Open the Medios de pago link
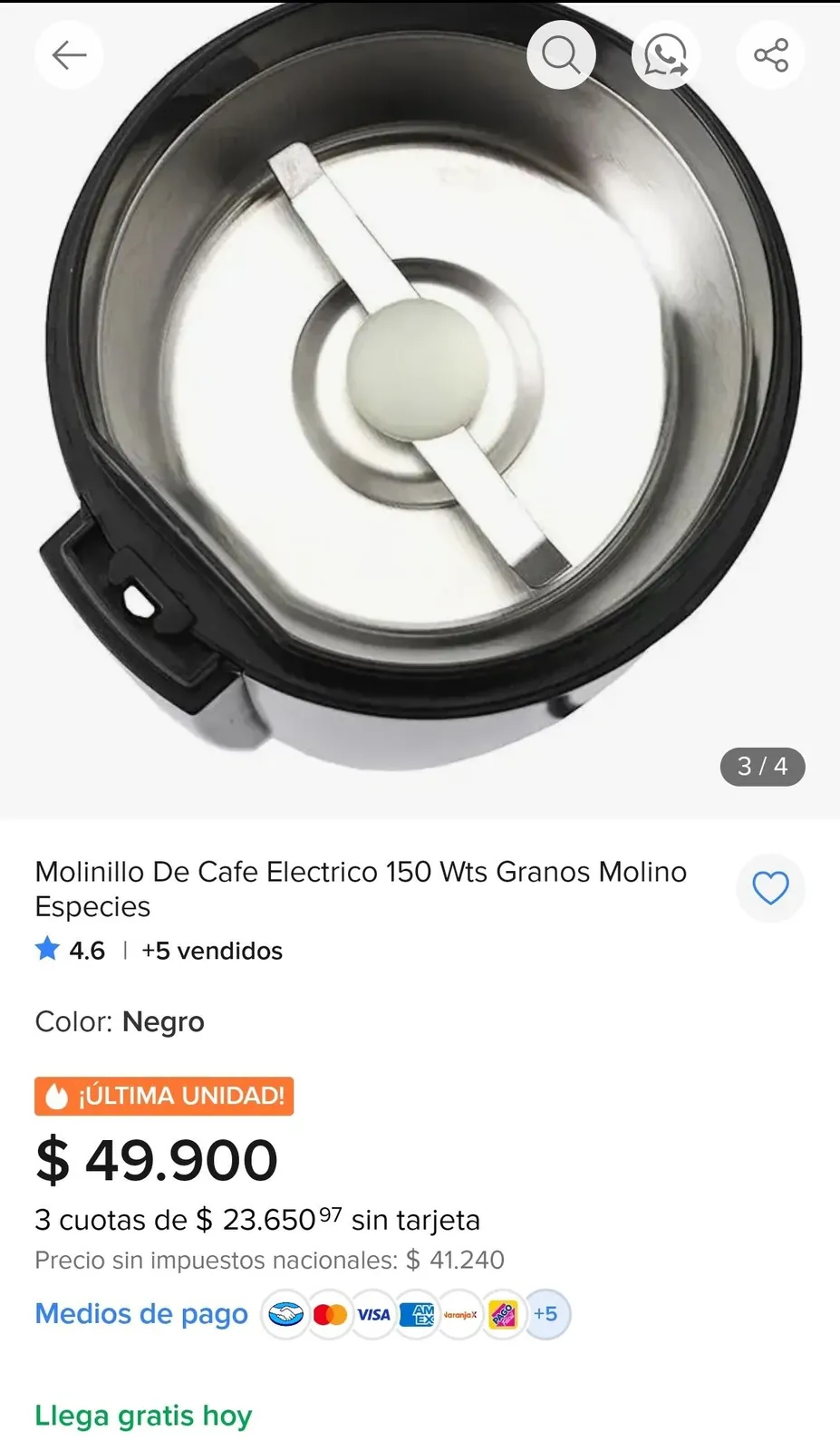 [x=141, y=1314]
